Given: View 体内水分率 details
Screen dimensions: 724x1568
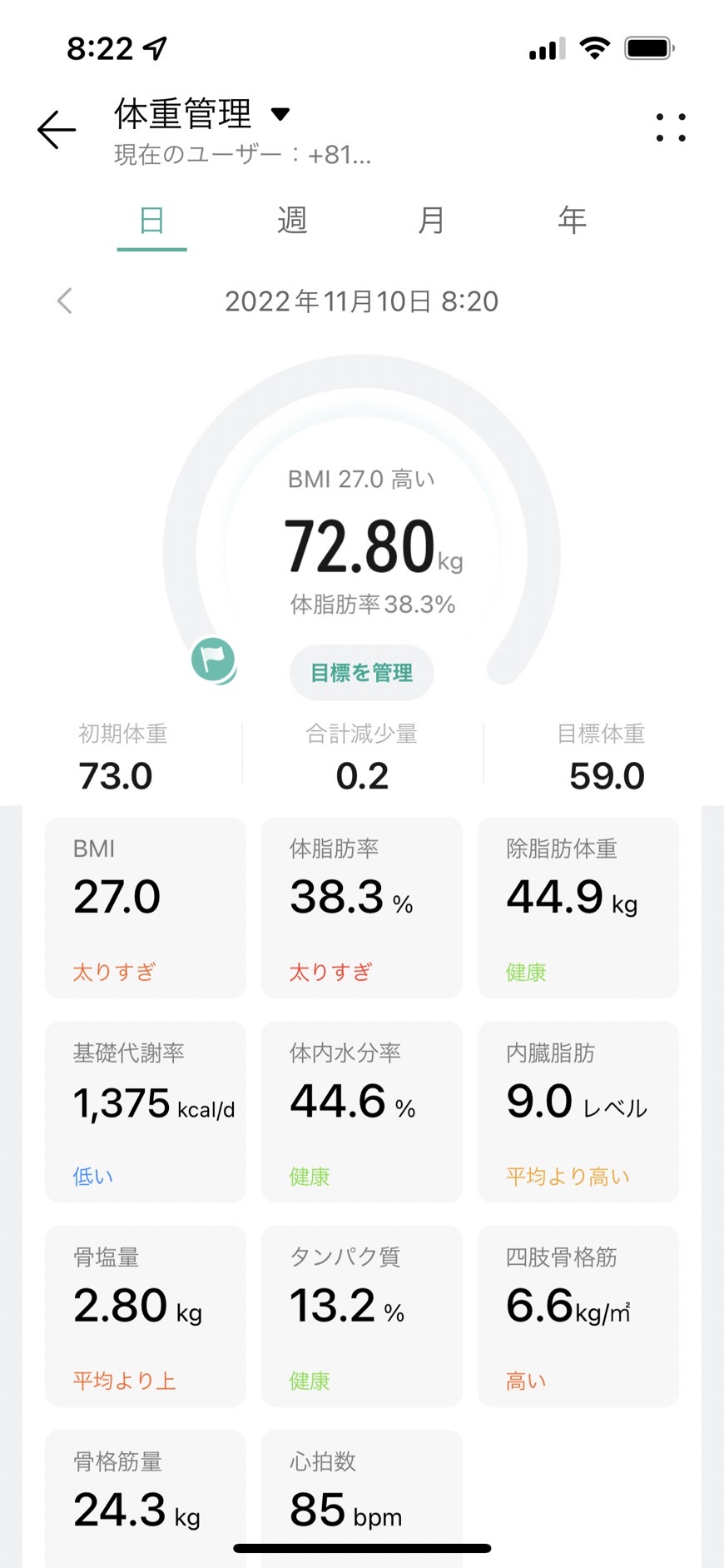Looking at the screenshot, I should coord(362,1112).
